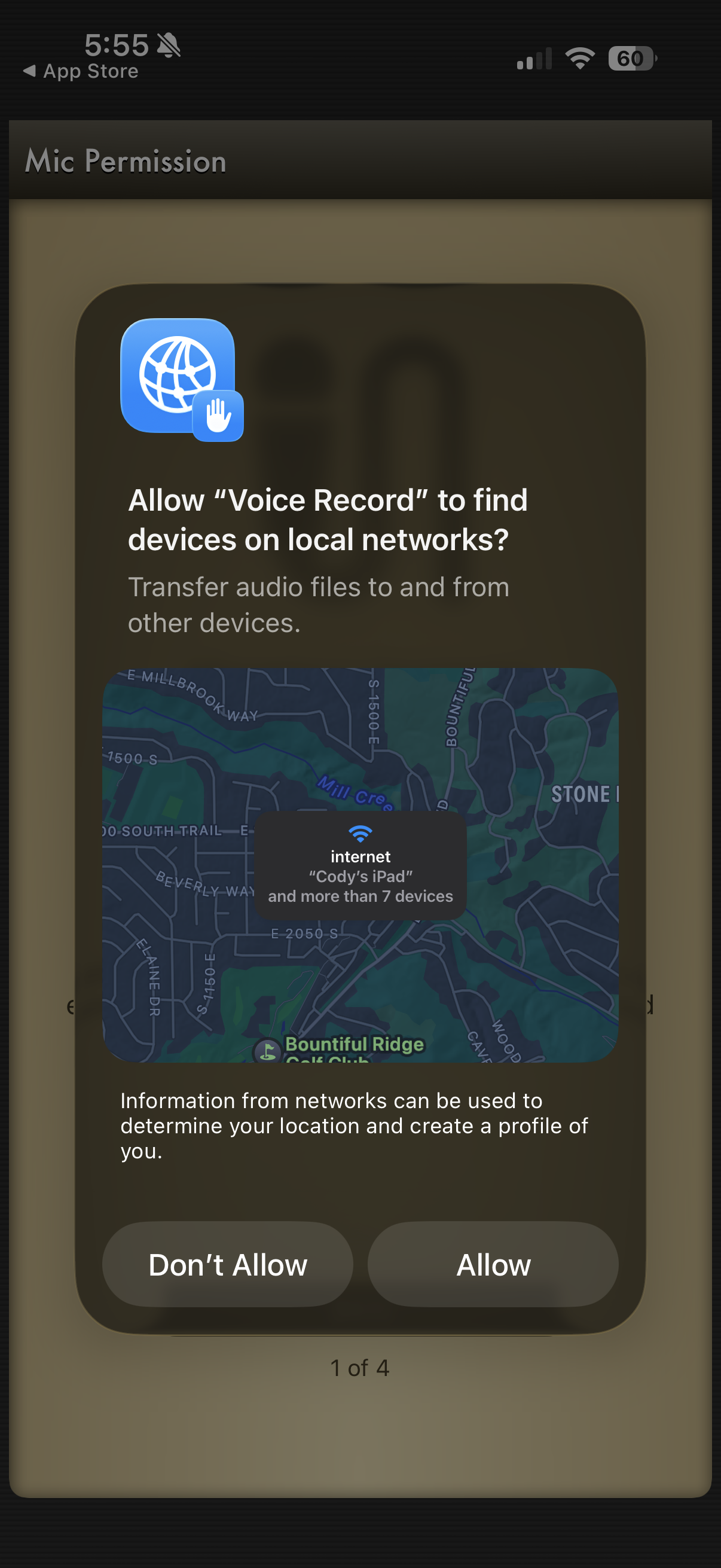Choose Don't Allow on the permission dialog
The width and height of the screenshot is (721, 1568).
228,1264
